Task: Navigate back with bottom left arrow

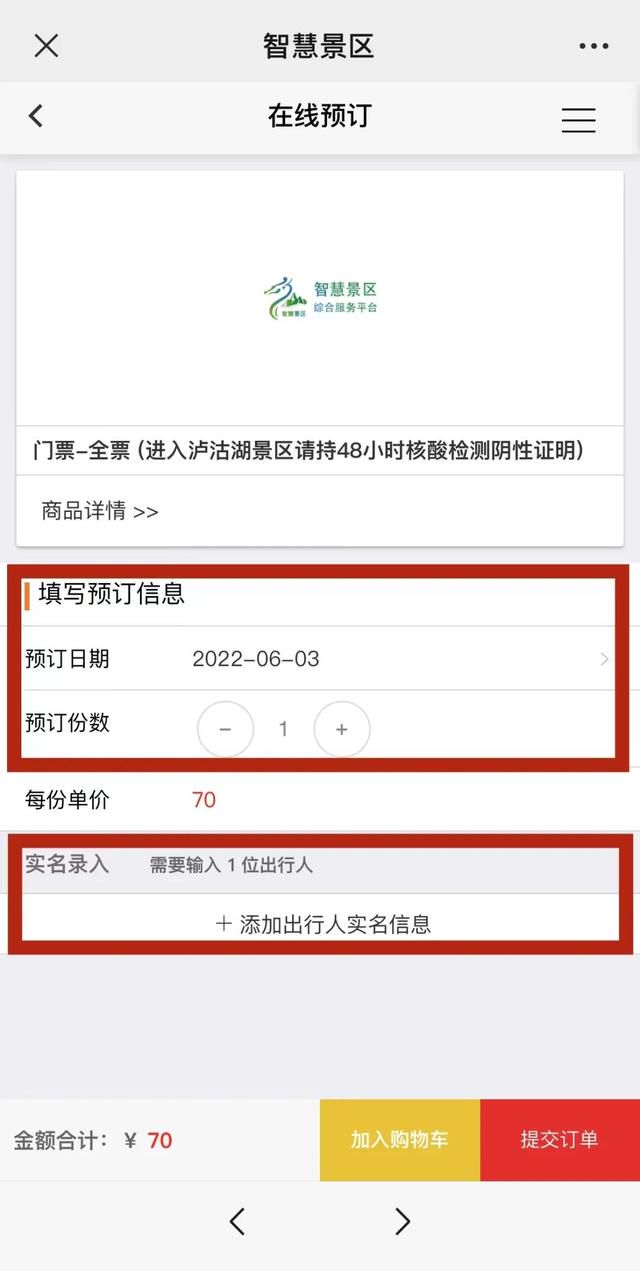Action: coord(237,1221)
